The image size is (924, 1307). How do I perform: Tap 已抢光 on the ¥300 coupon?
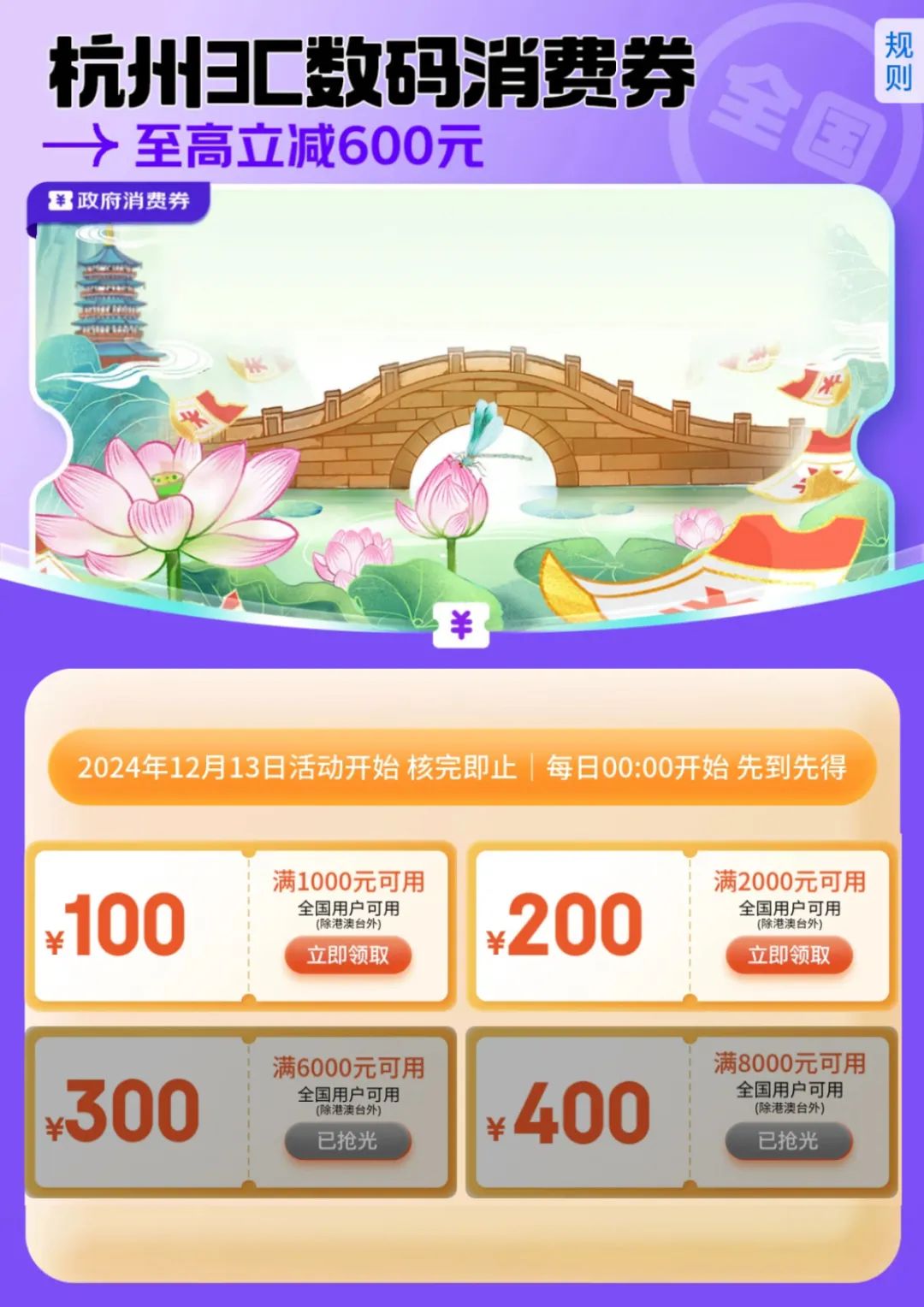click(x=347, y=1140)
